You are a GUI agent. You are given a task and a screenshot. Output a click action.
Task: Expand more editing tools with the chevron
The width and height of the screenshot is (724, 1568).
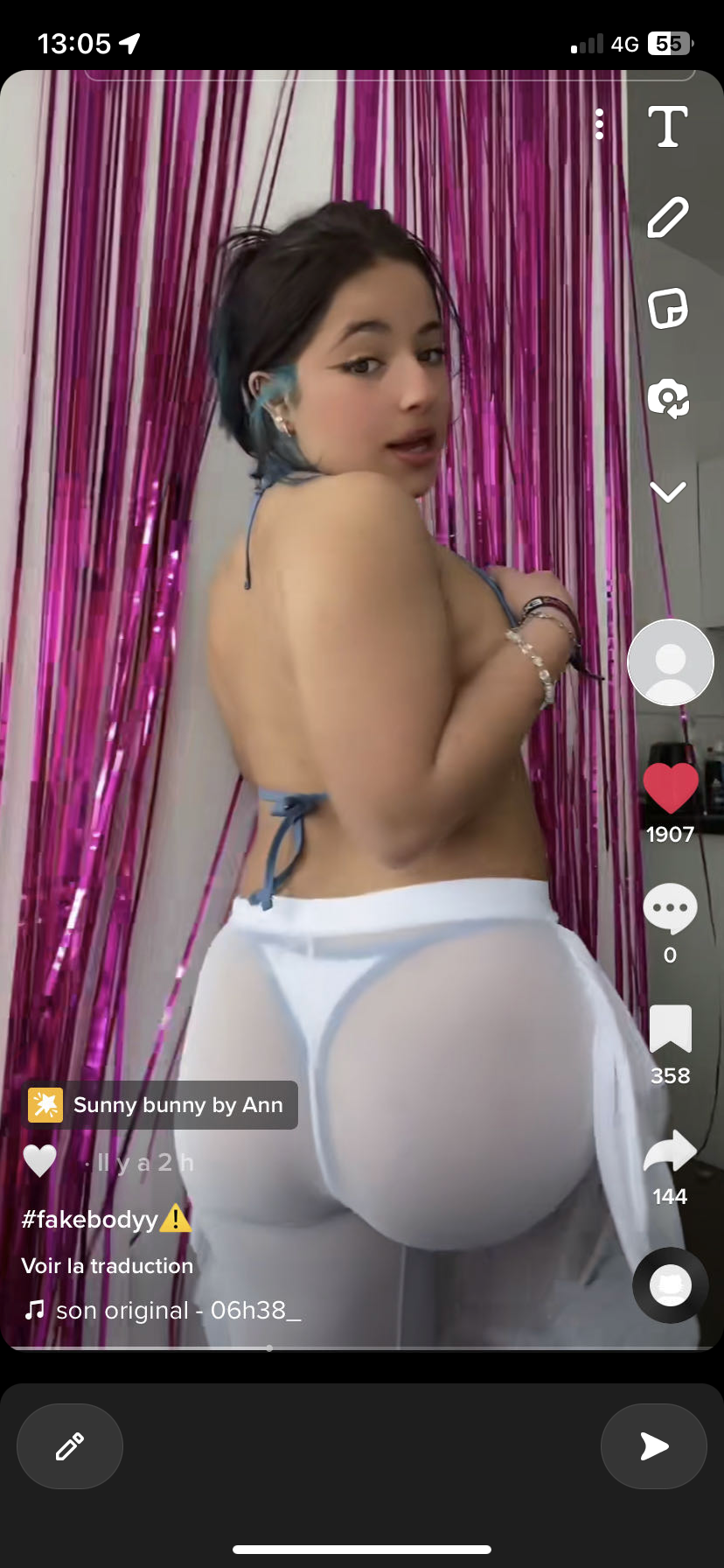click(668, 492)
